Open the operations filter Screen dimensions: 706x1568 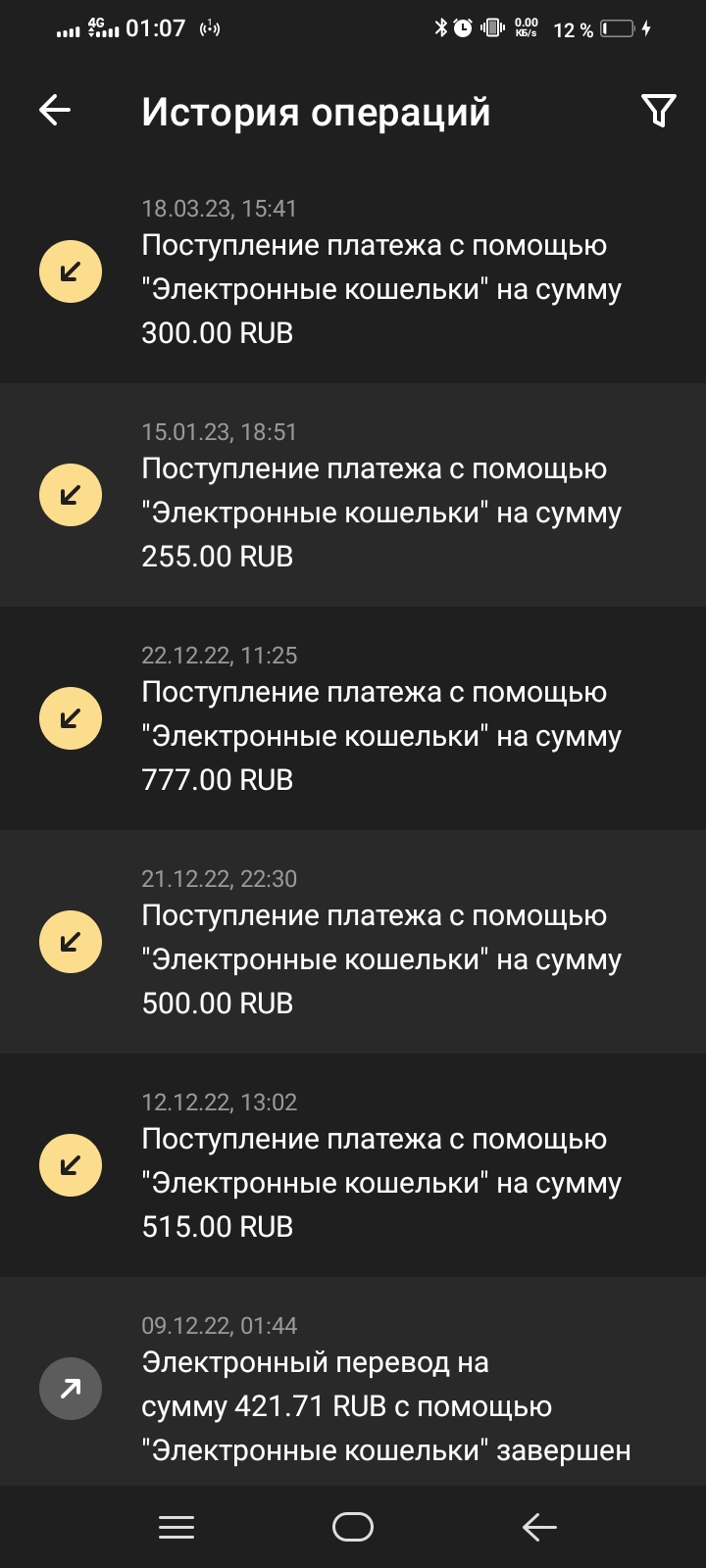658,111
